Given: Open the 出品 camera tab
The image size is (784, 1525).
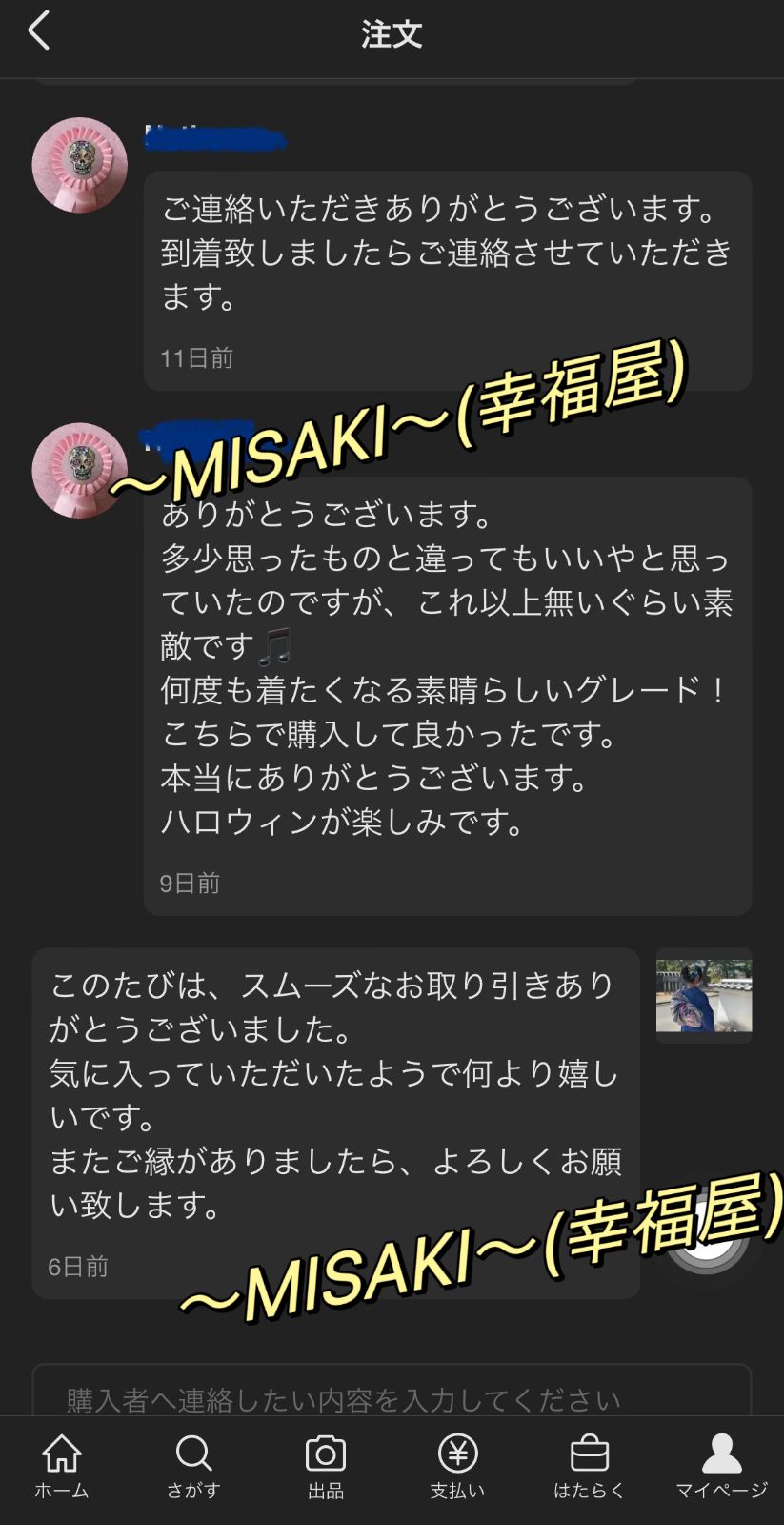Looking at the screenshot, I should pyautogui.click(x=325, y=1466).
